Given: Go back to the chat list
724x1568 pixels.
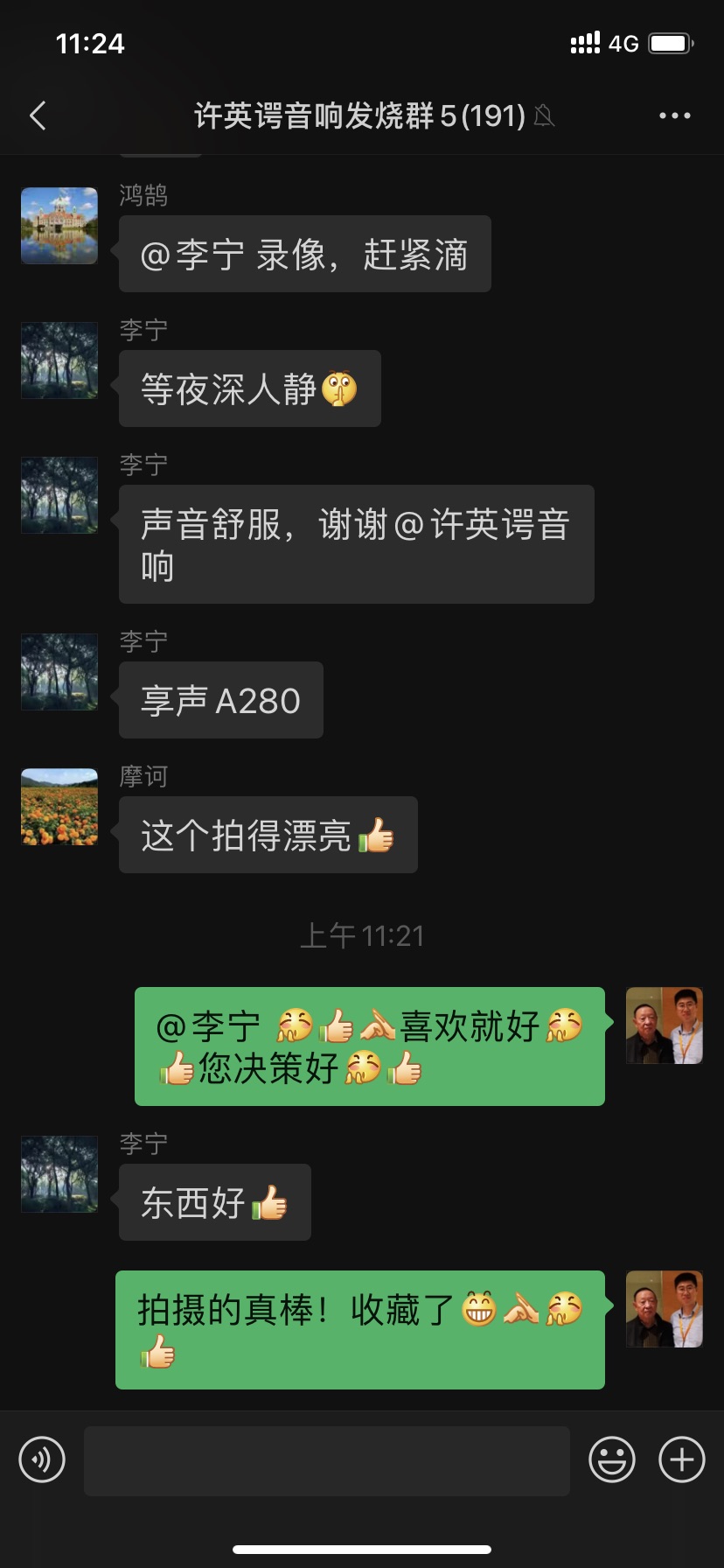Looking at the screenshot, I should pyautogui.click(x=38, y=115).
